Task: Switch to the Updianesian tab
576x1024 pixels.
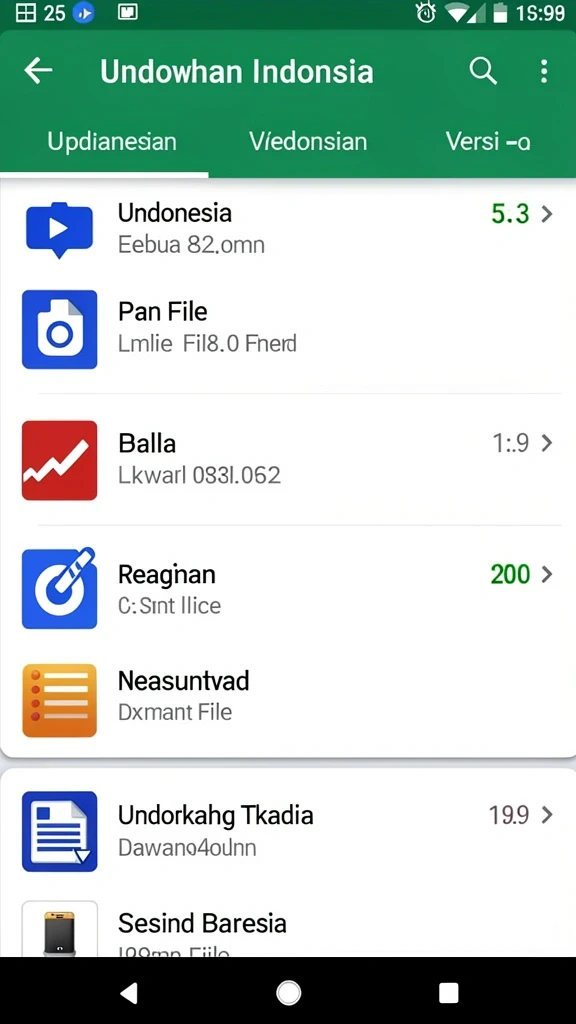Action: coord(112,142)
